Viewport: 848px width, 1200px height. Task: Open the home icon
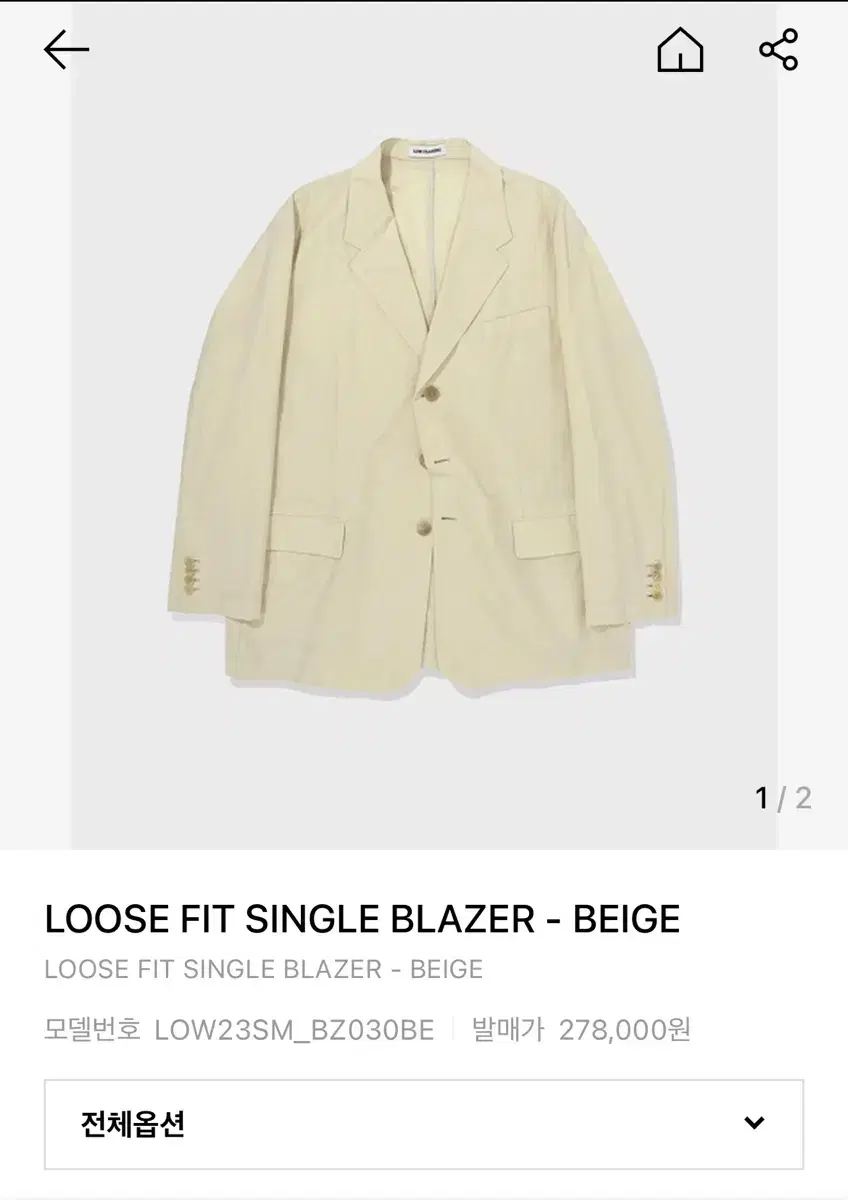pyautogui.click(x=680, y=50)
